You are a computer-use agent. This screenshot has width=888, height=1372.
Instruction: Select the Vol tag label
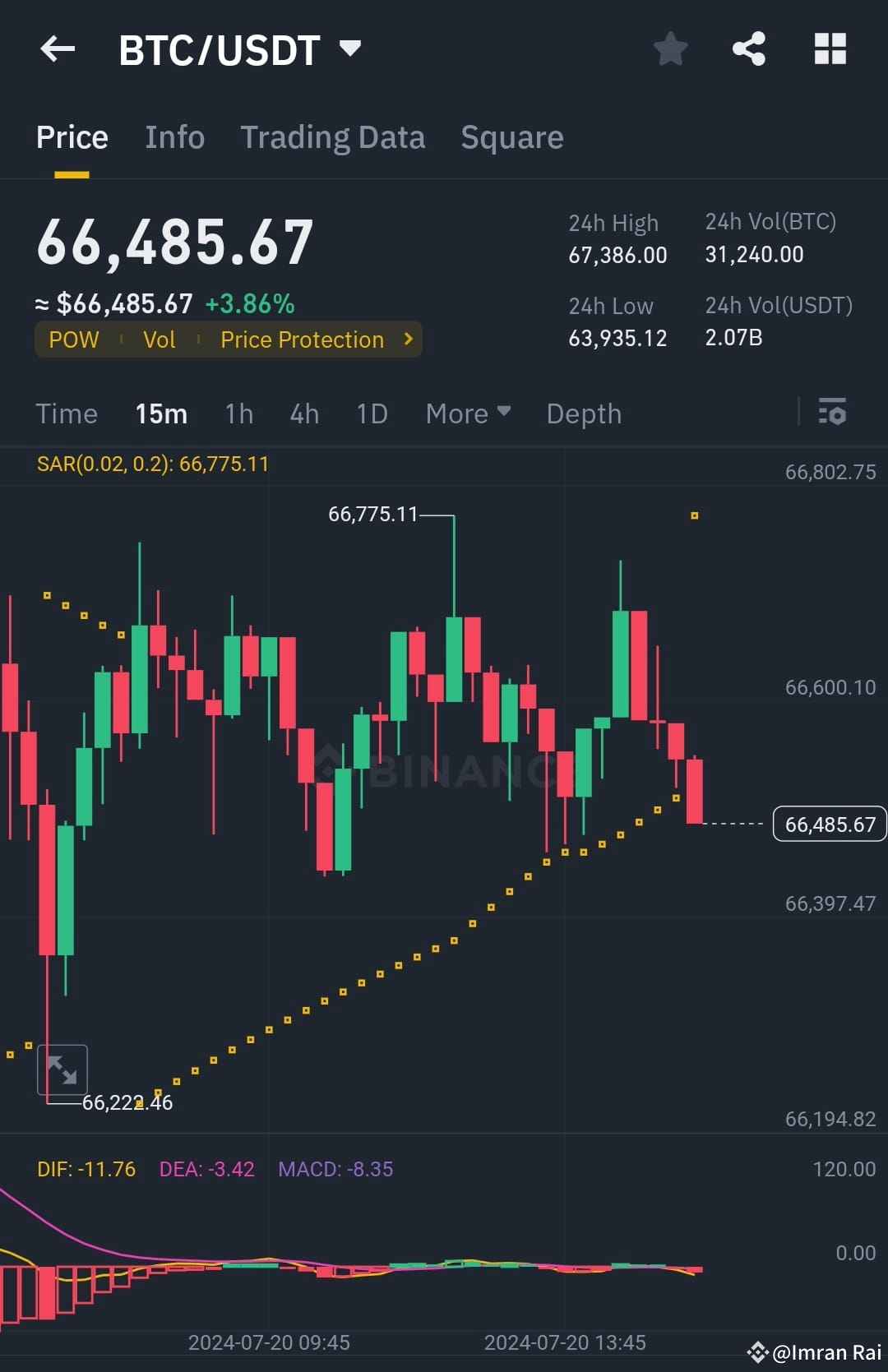pyautogui.click(x=160, y=339)
